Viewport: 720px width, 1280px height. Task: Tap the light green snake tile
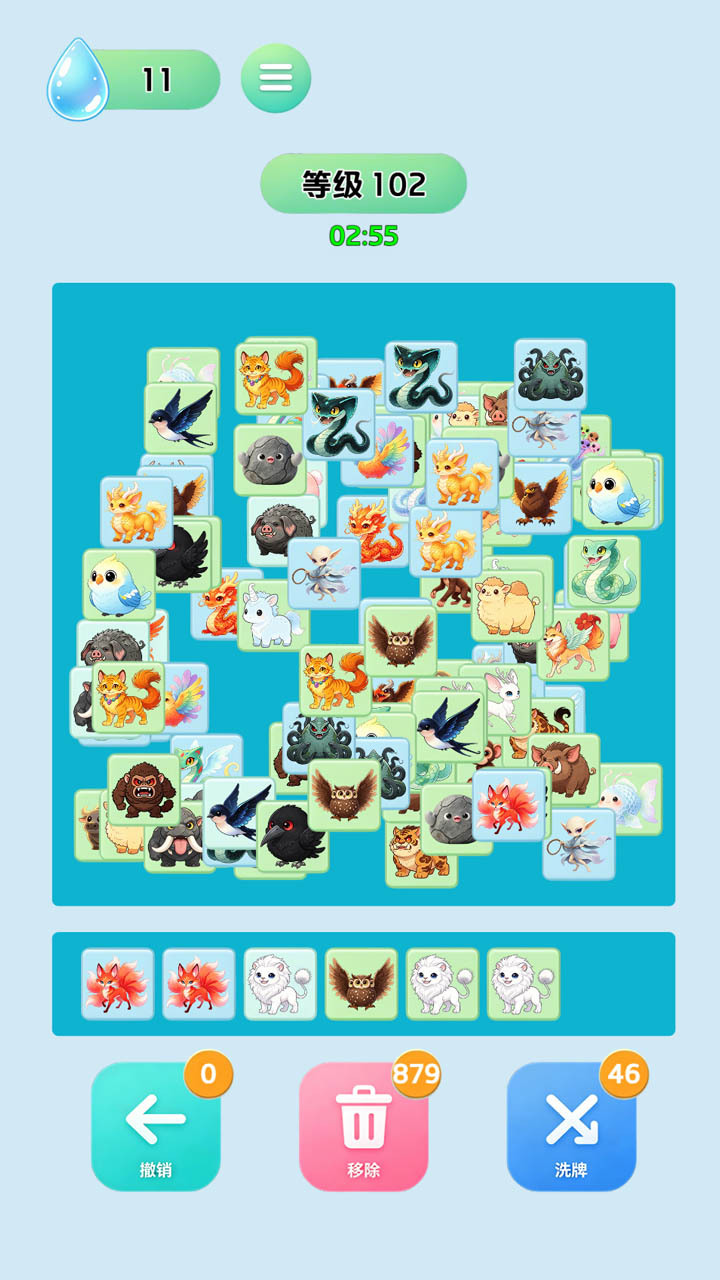coord(604,572)
